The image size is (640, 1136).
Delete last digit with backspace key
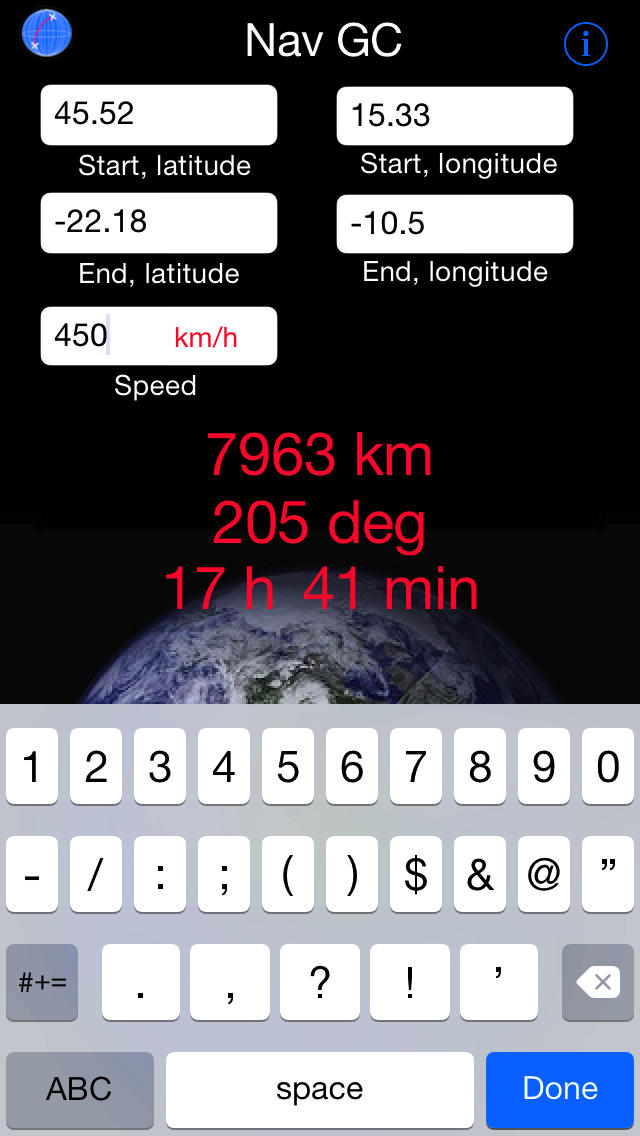(598, 982)
